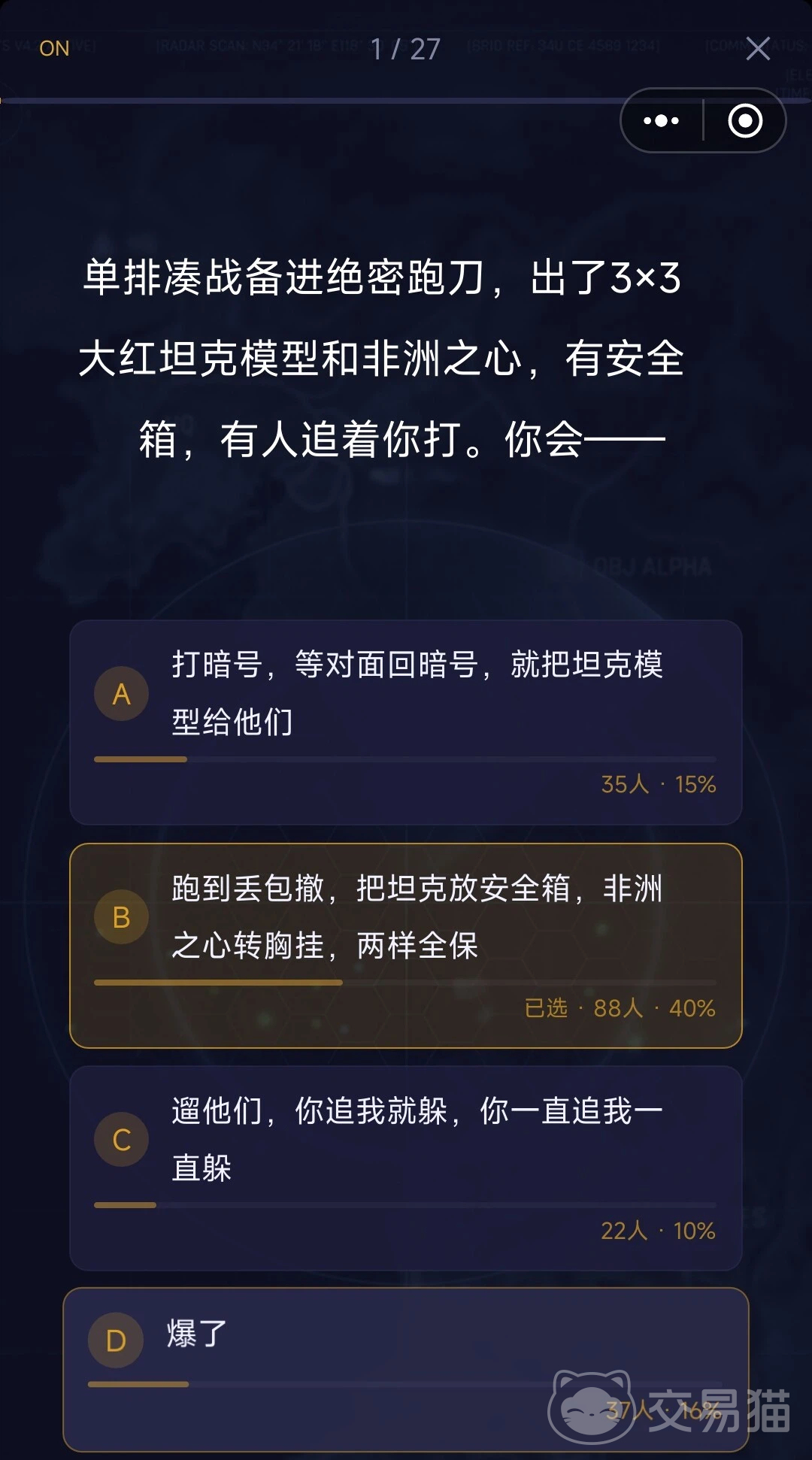Choose option A about 打暗号
This screenshot has height=1460, width=812.
(406, 722)
